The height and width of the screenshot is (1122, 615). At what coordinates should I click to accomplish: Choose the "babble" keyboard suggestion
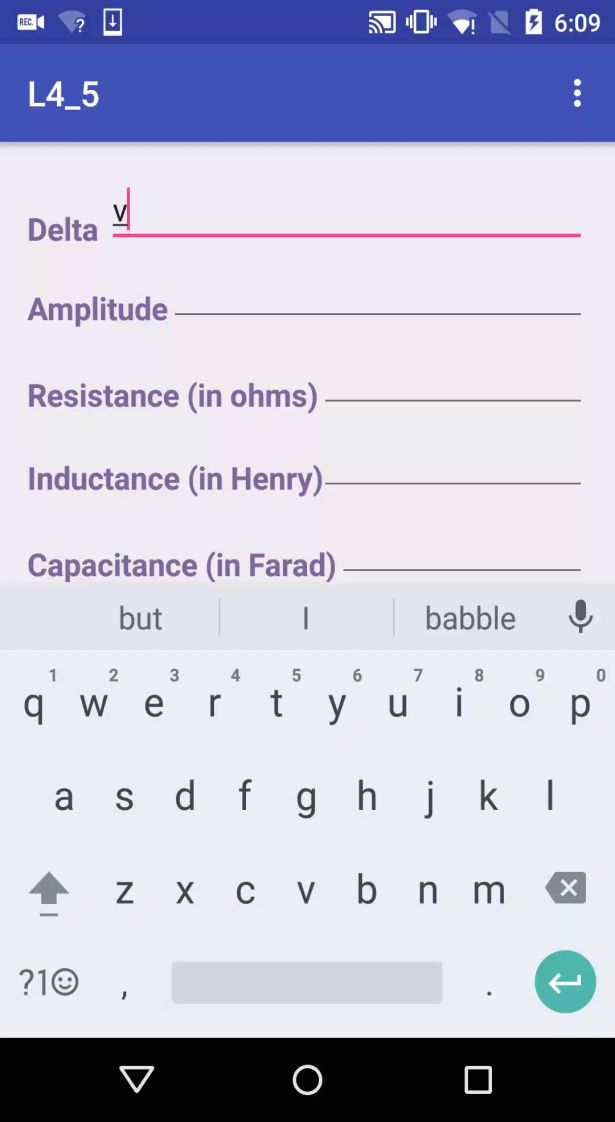(470, 618)
